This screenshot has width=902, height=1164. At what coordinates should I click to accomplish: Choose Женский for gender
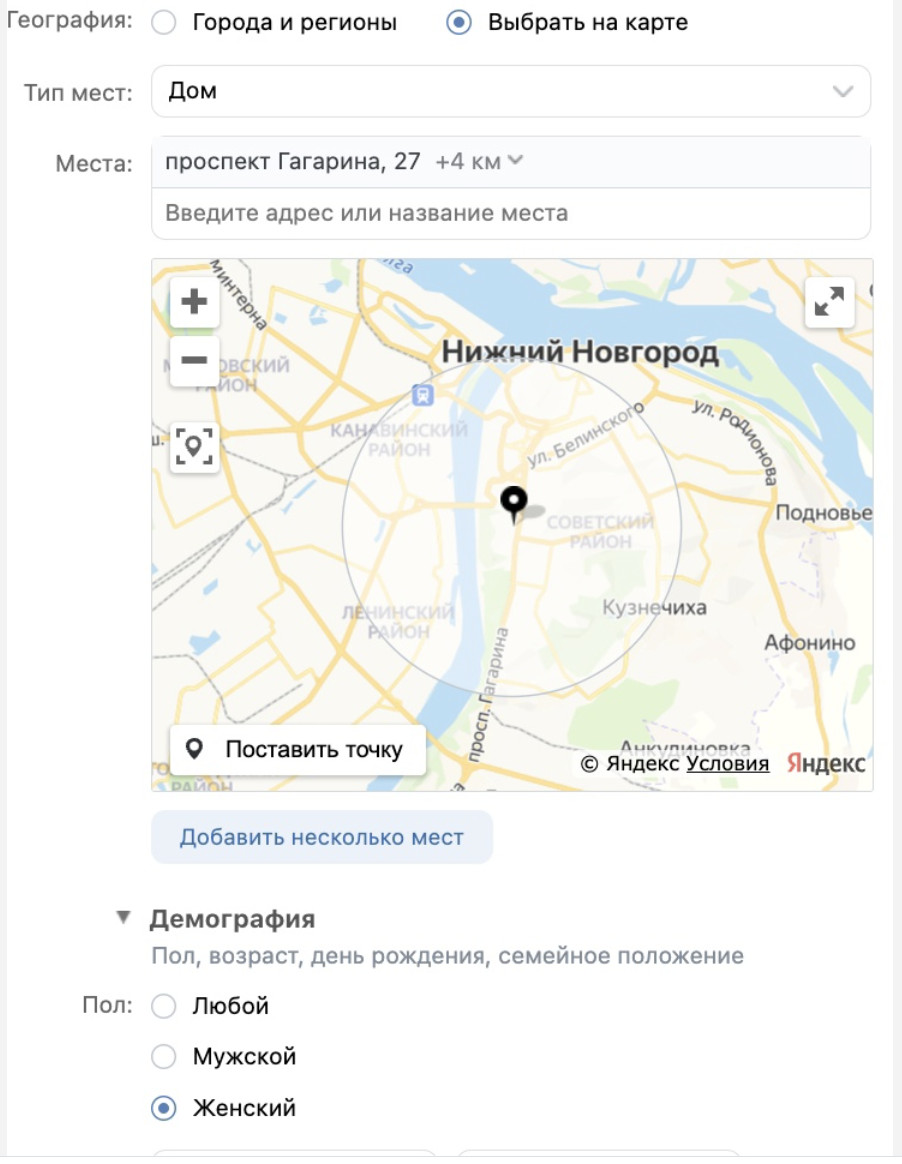pos(164,1108)
